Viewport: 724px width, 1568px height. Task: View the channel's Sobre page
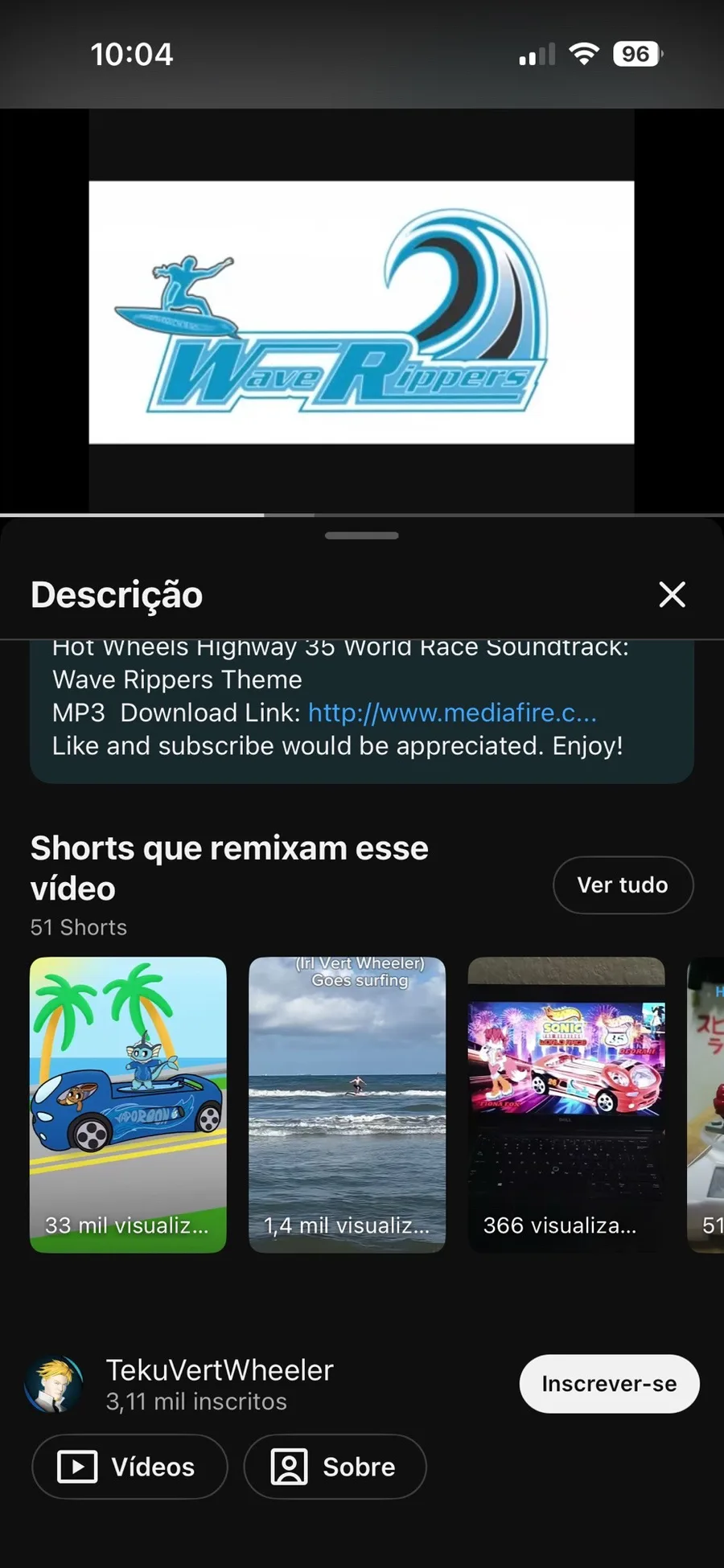tap(335, 1467)
